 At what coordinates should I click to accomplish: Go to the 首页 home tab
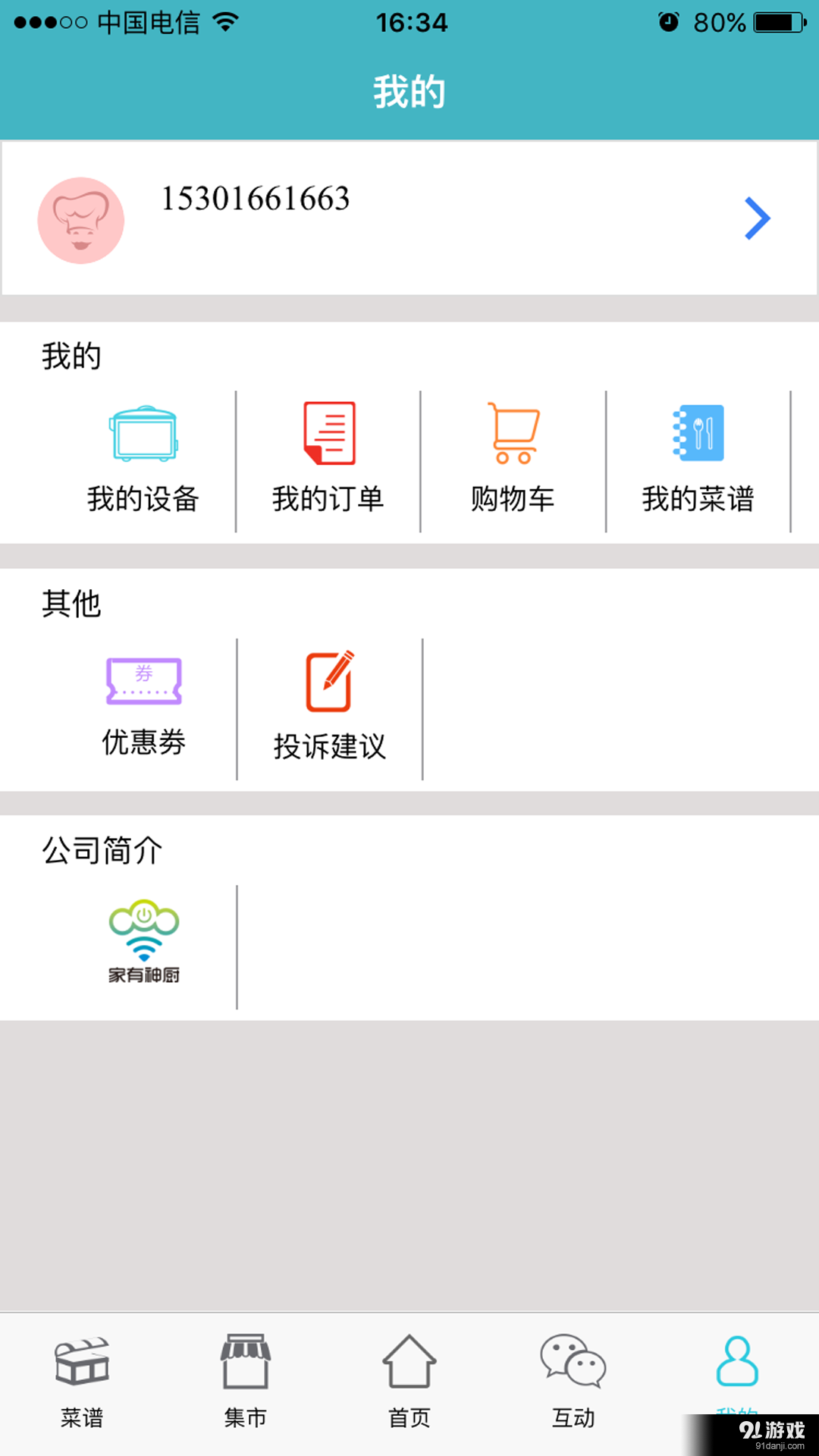coord(409,1380)
